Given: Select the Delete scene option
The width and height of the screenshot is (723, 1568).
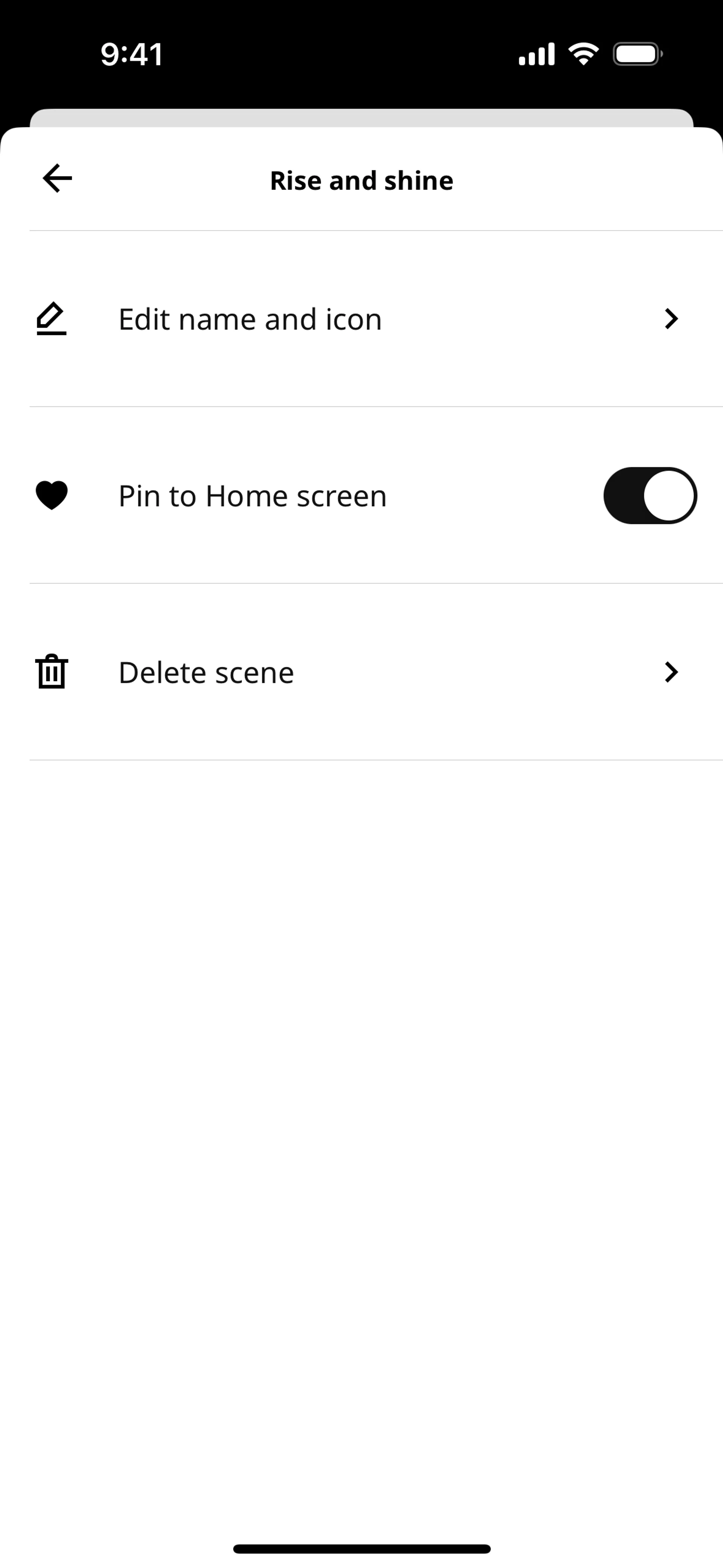Looking at the screenshot, I should click(x=361, y=672).
